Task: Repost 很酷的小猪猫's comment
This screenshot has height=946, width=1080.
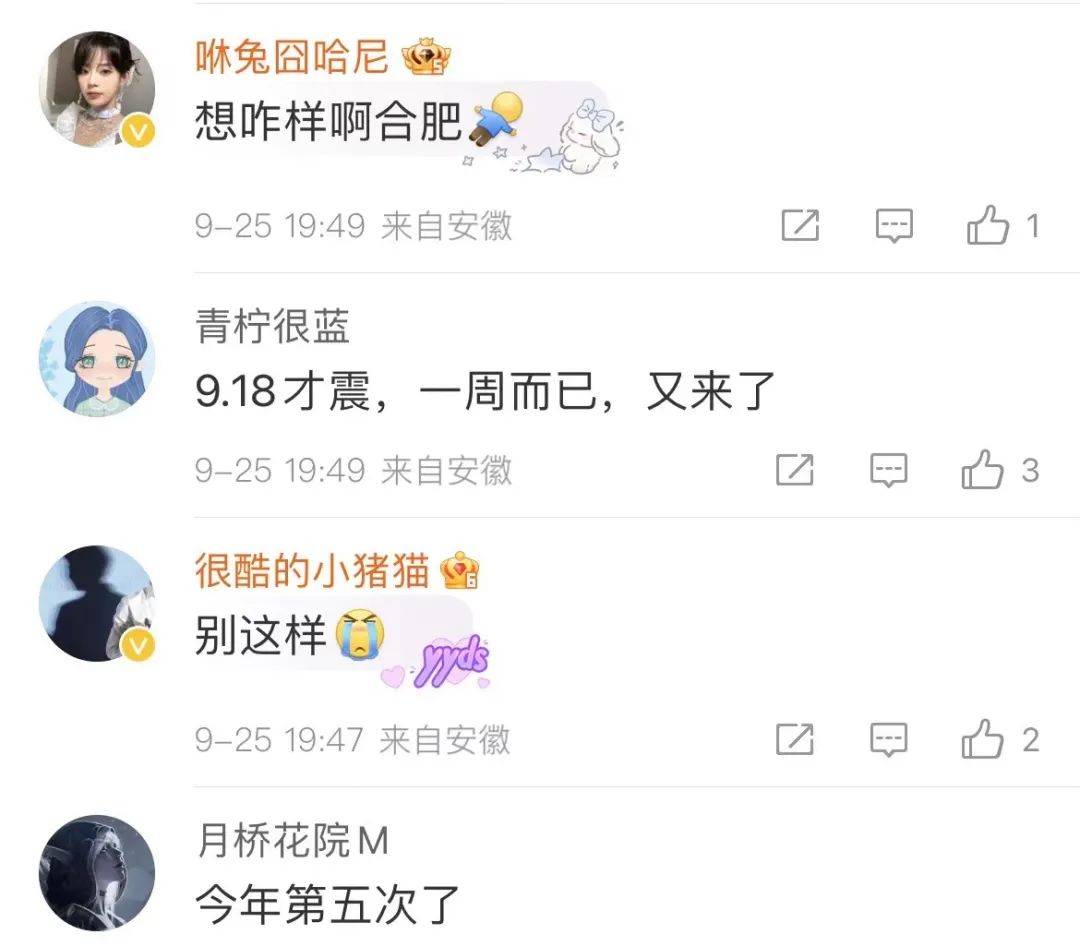Action: 795,740
